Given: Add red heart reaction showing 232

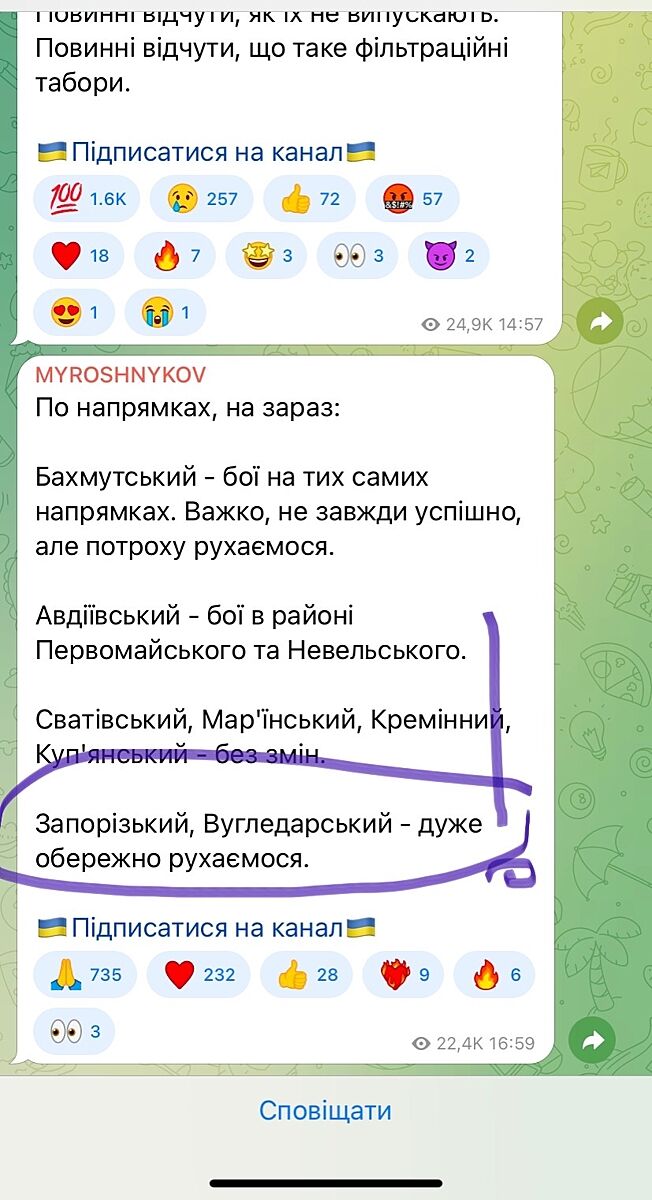Looking at the screenshot, I should [x=199, y=975].
